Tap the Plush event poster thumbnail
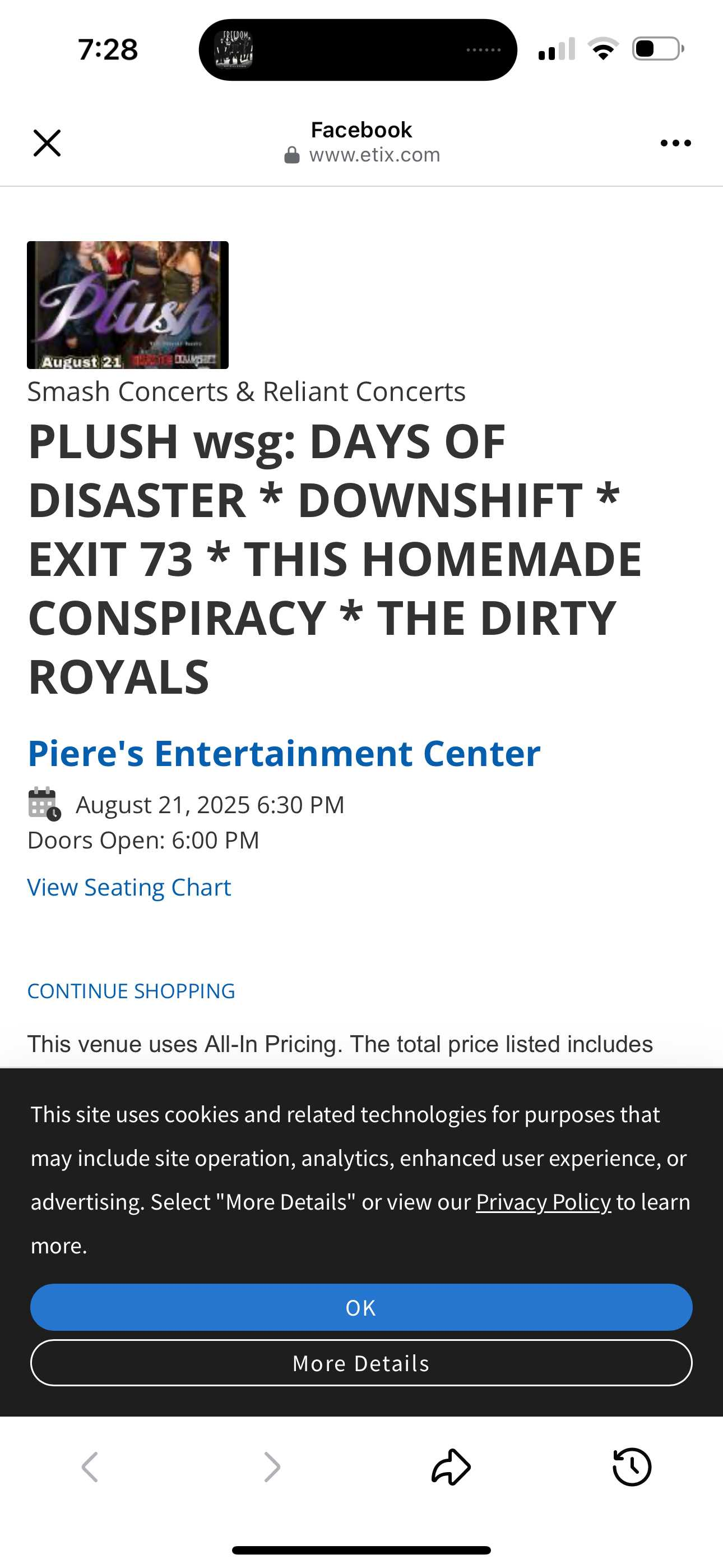This screenshot has height=1568, width=723. [x=128, y=305]
